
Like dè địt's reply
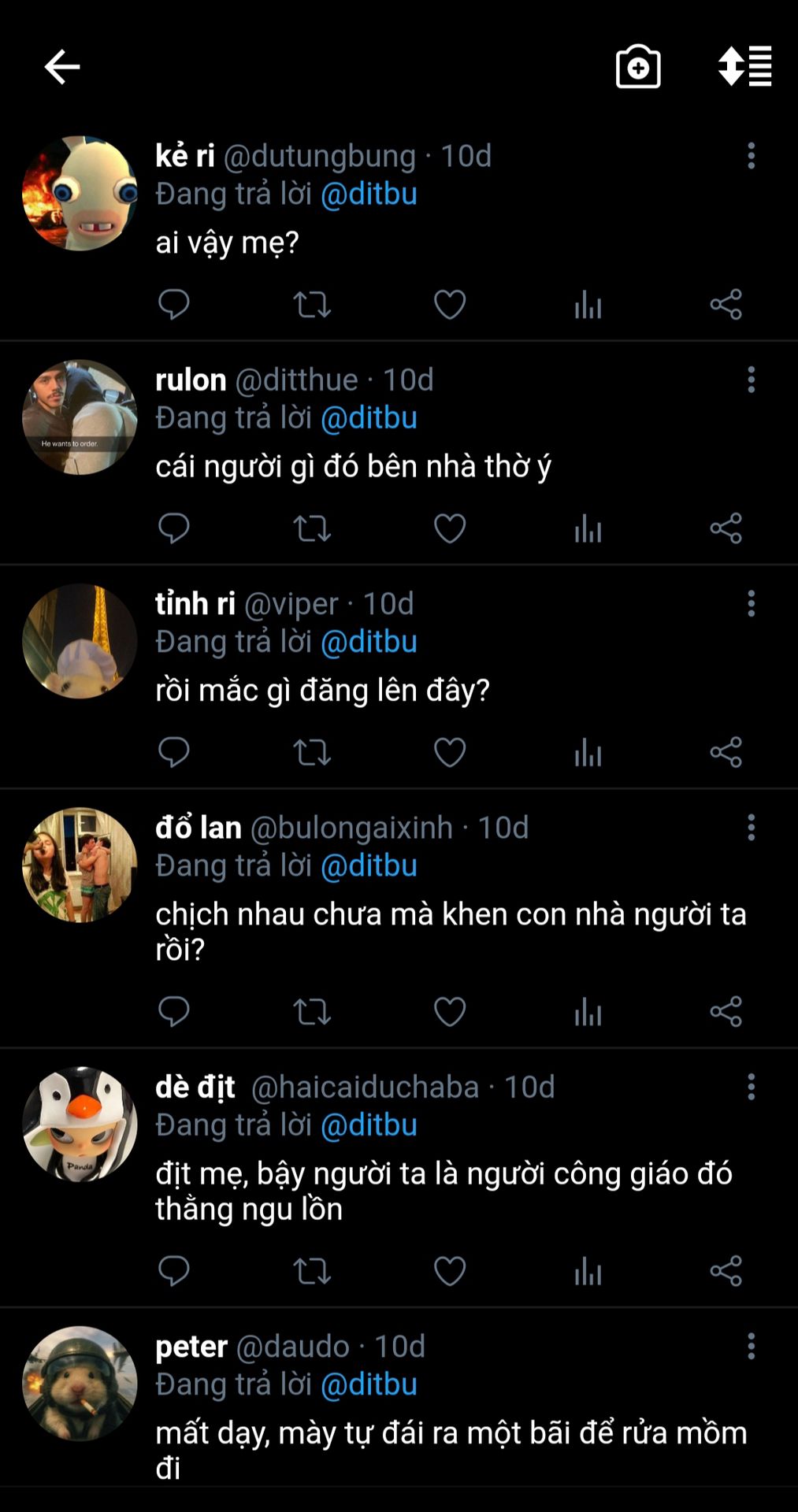(450, 1270)
